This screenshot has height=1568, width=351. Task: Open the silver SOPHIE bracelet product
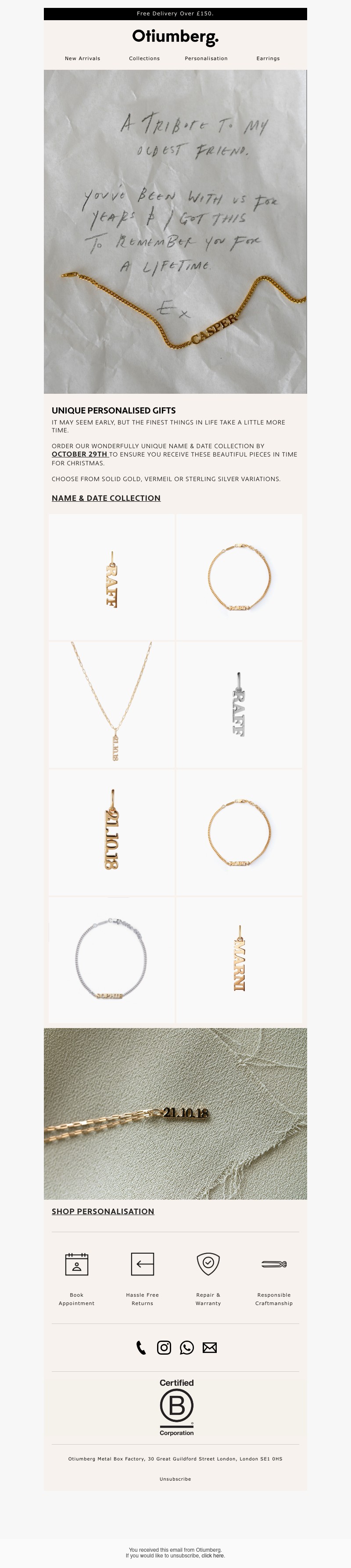tap(111, 960)
